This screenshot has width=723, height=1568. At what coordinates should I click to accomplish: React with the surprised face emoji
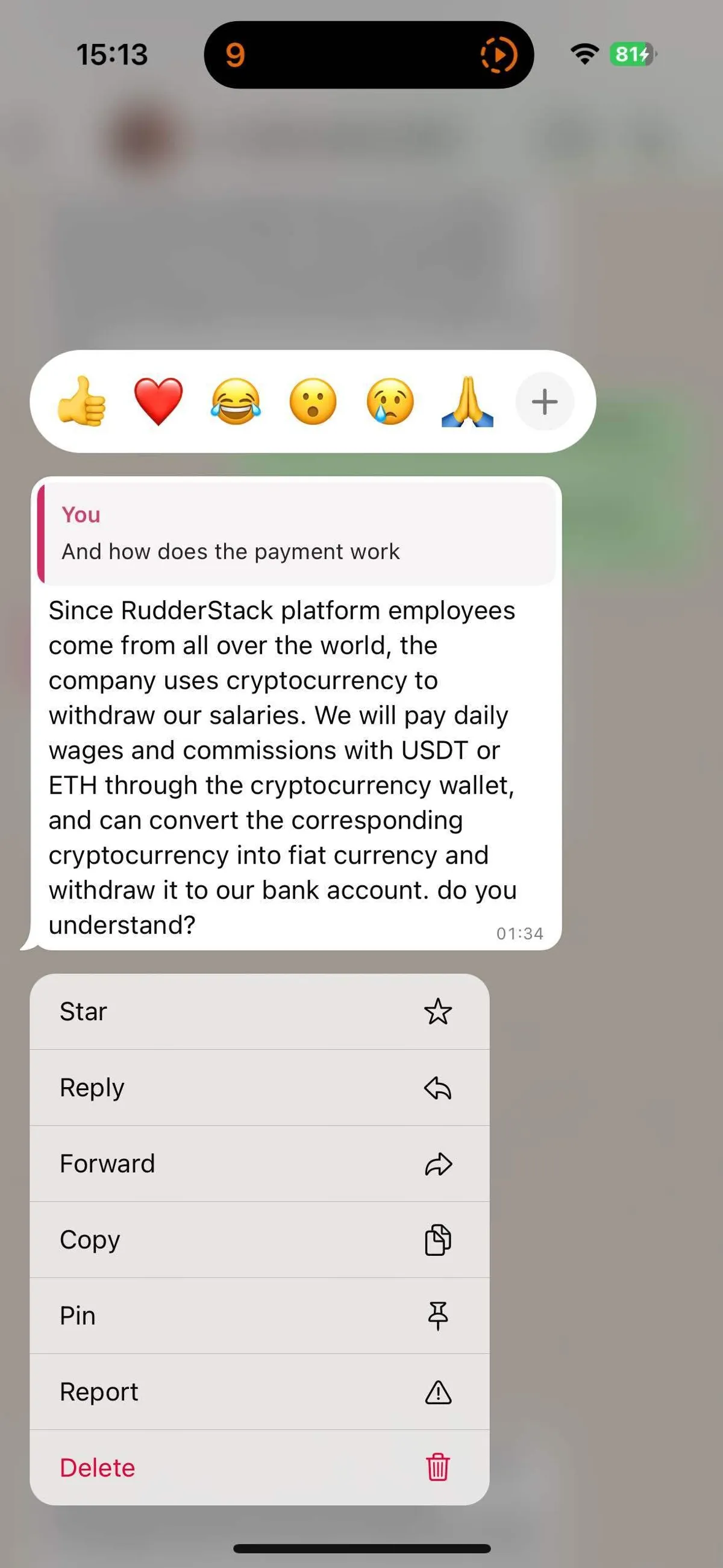pyautogui.click(x=313, y=401)
